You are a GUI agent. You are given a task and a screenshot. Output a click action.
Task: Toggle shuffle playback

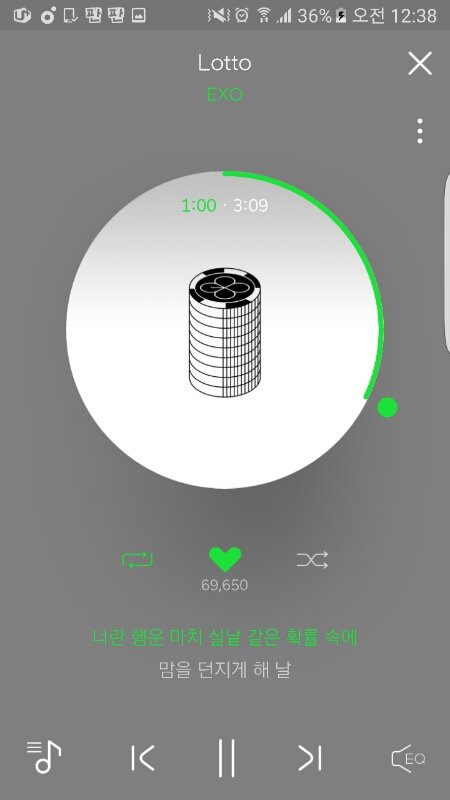coord(312,560)
